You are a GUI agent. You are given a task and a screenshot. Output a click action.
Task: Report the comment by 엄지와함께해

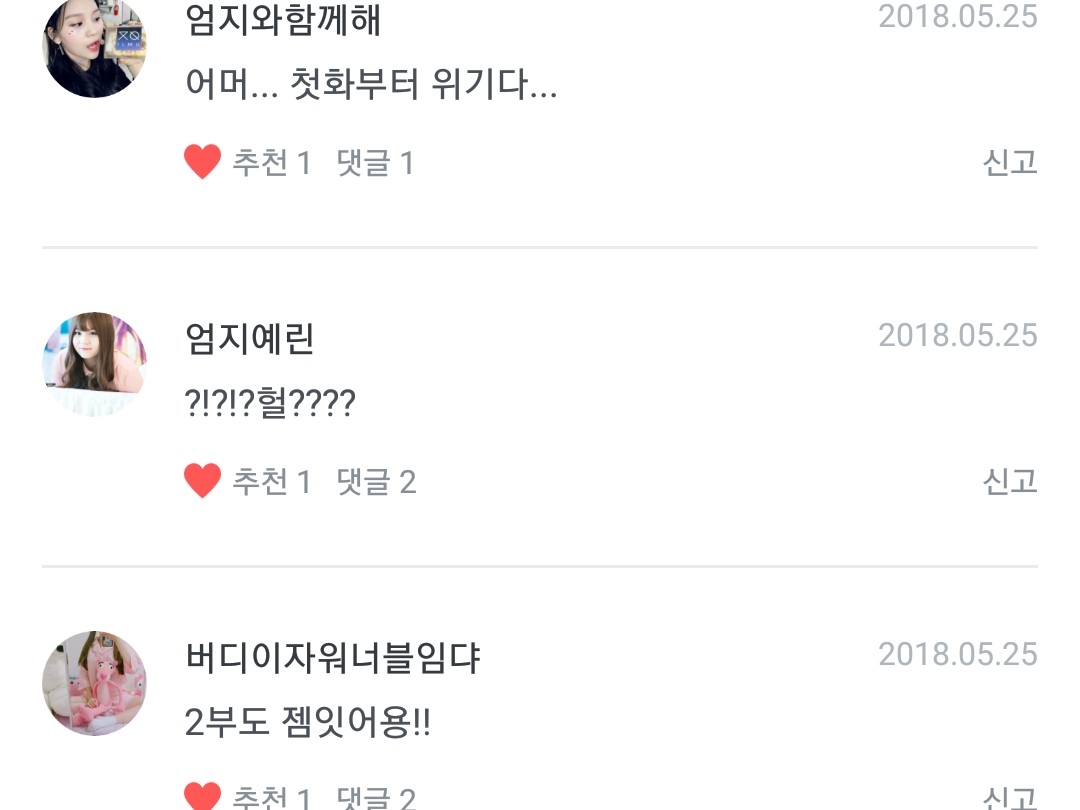pyautogui.click(x=1009, y=162)
